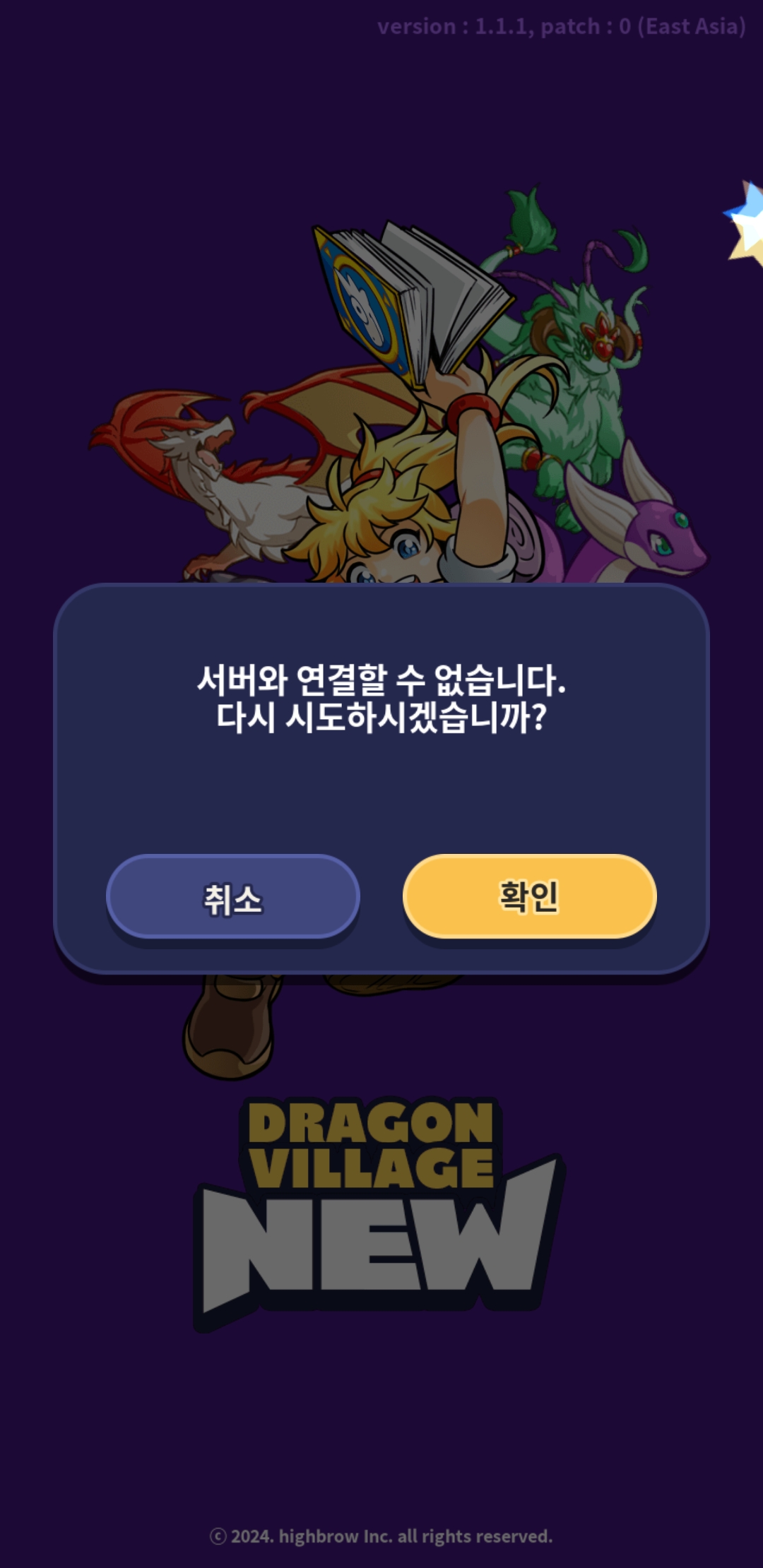Tap 취소 to cancel the retry

pyautogui.click(x=232, y=897)
